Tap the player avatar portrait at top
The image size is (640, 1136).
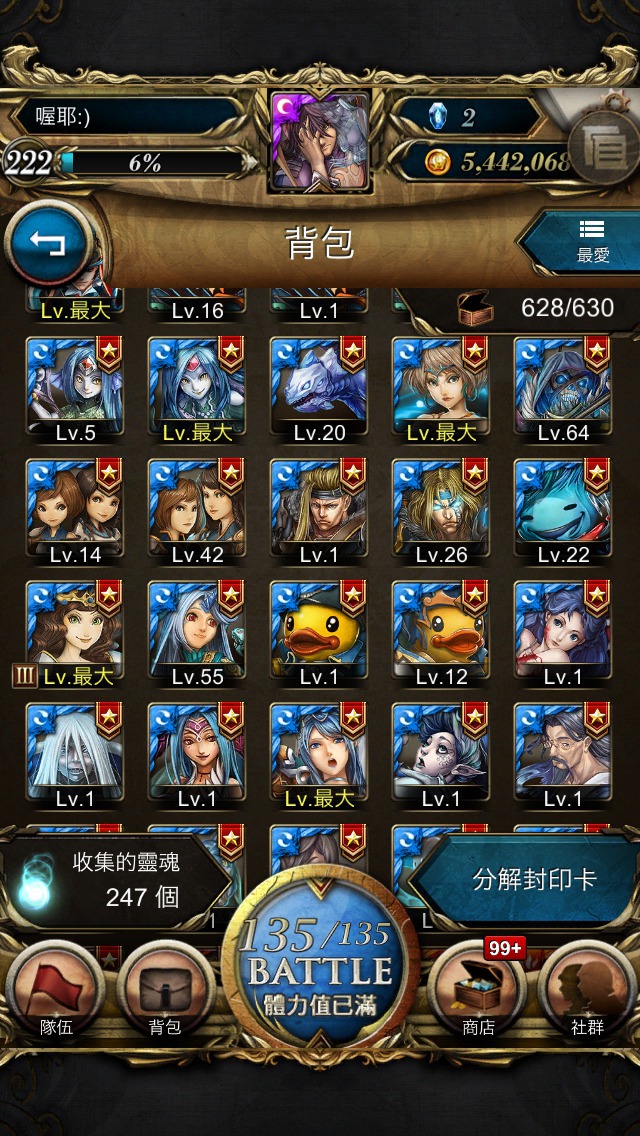(x=320, y=141)
